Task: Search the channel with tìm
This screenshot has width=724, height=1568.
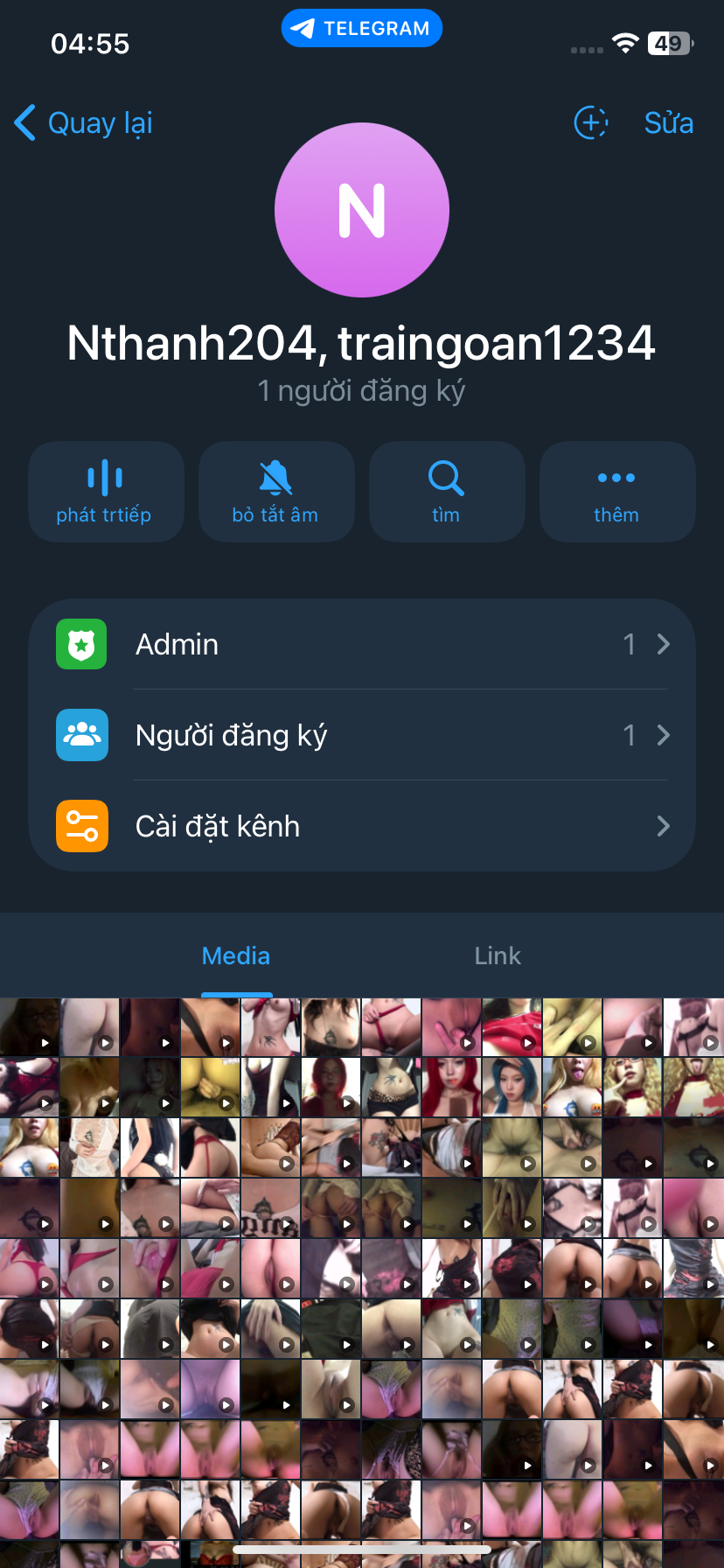Action: point(446,492)
